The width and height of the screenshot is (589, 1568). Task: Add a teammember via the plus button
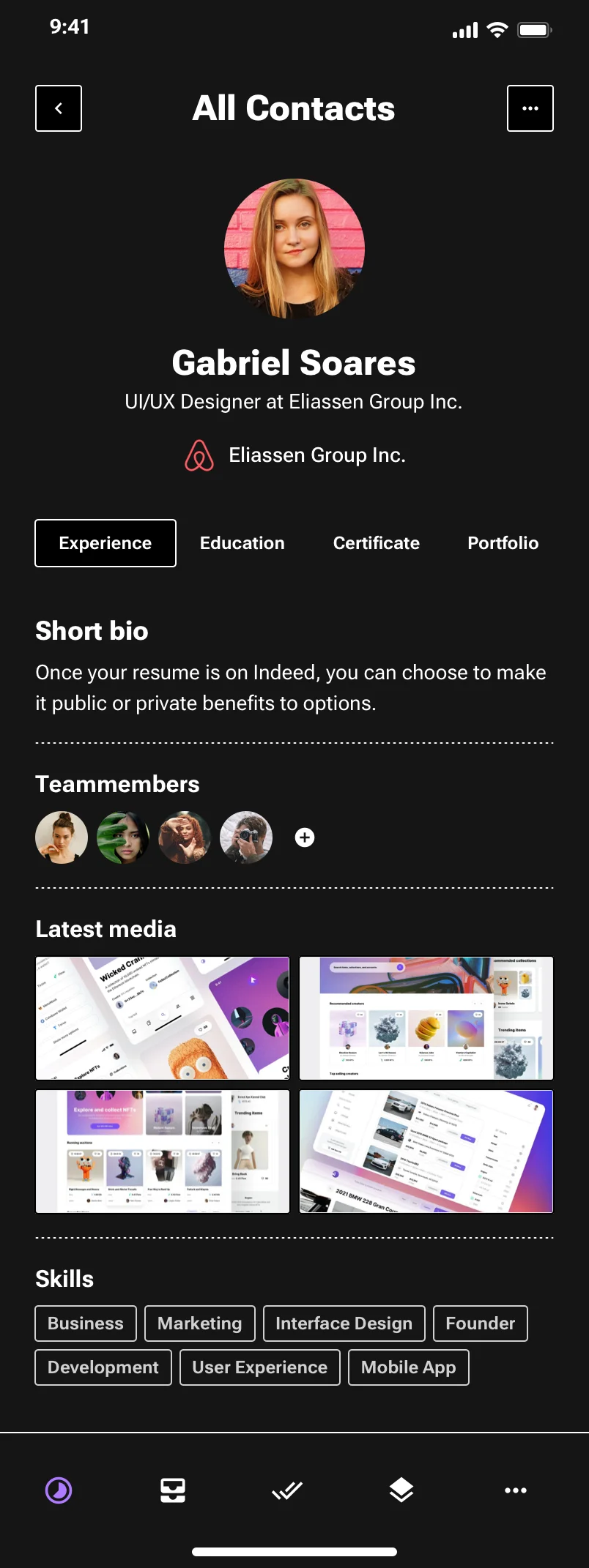tap(304, 837)
